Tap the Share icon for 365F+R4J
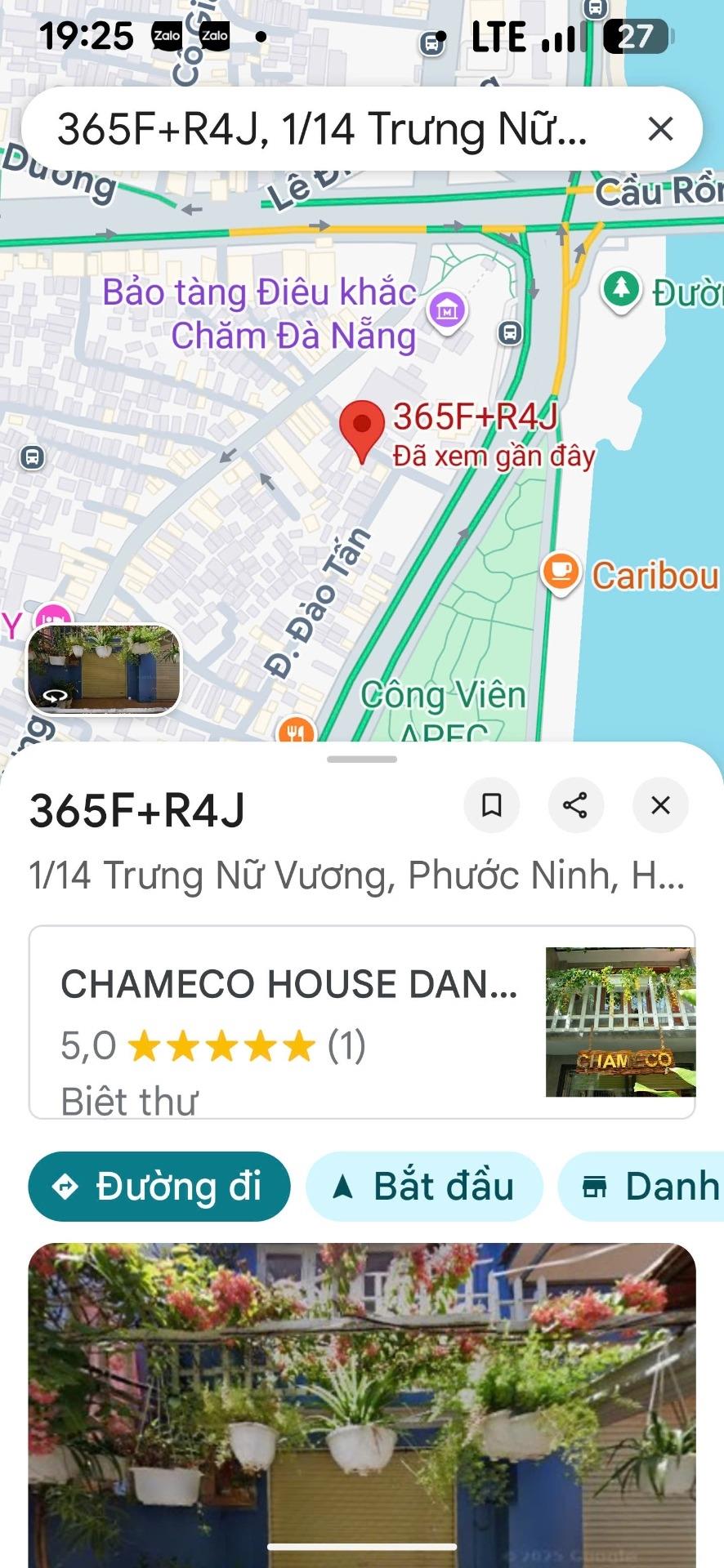Image resolution: width=724 pixels, height=1568 pixels. tap(576, 805)
